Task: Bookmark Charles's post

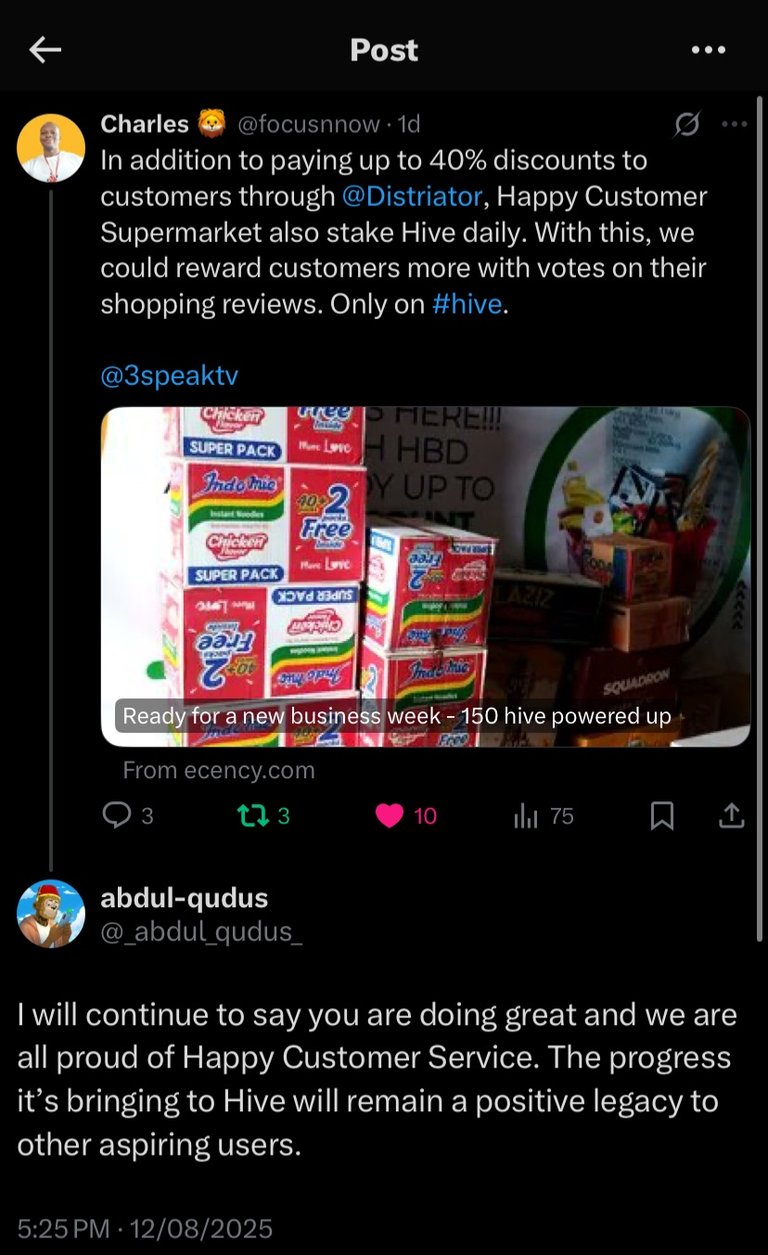Action: point(662,816)
